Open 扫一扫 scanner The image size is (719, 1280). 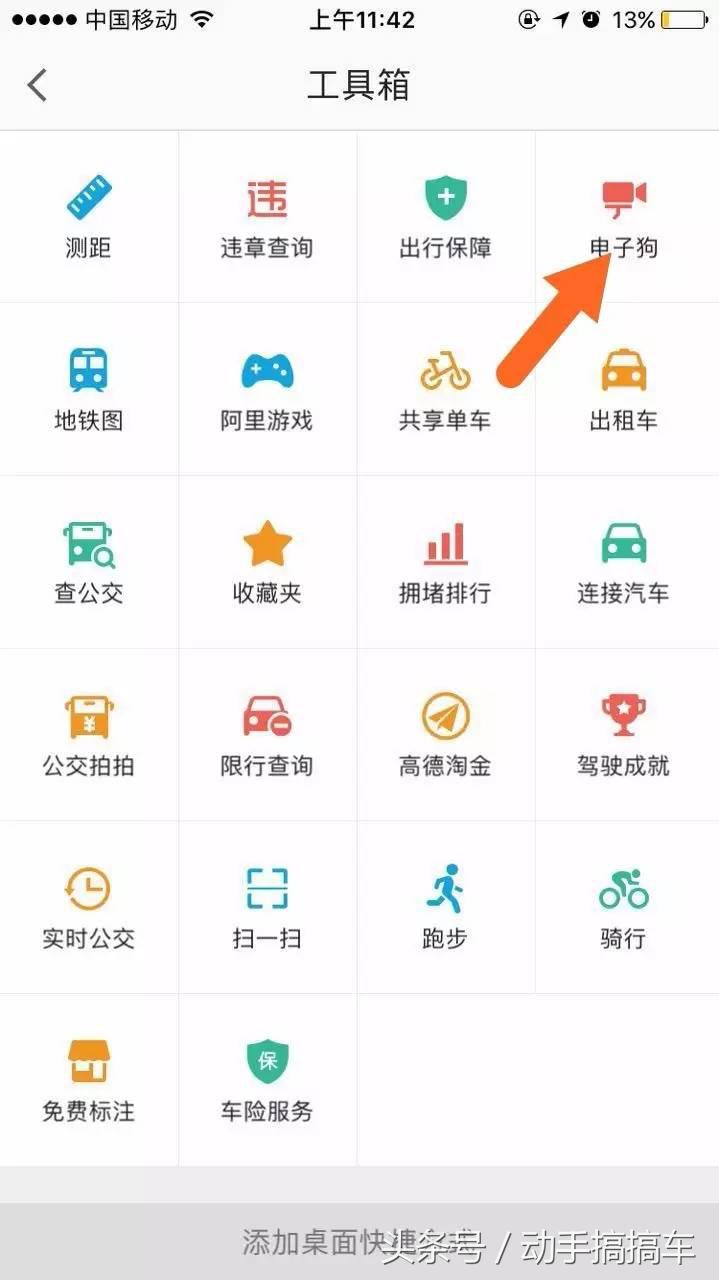coord(267,908)
